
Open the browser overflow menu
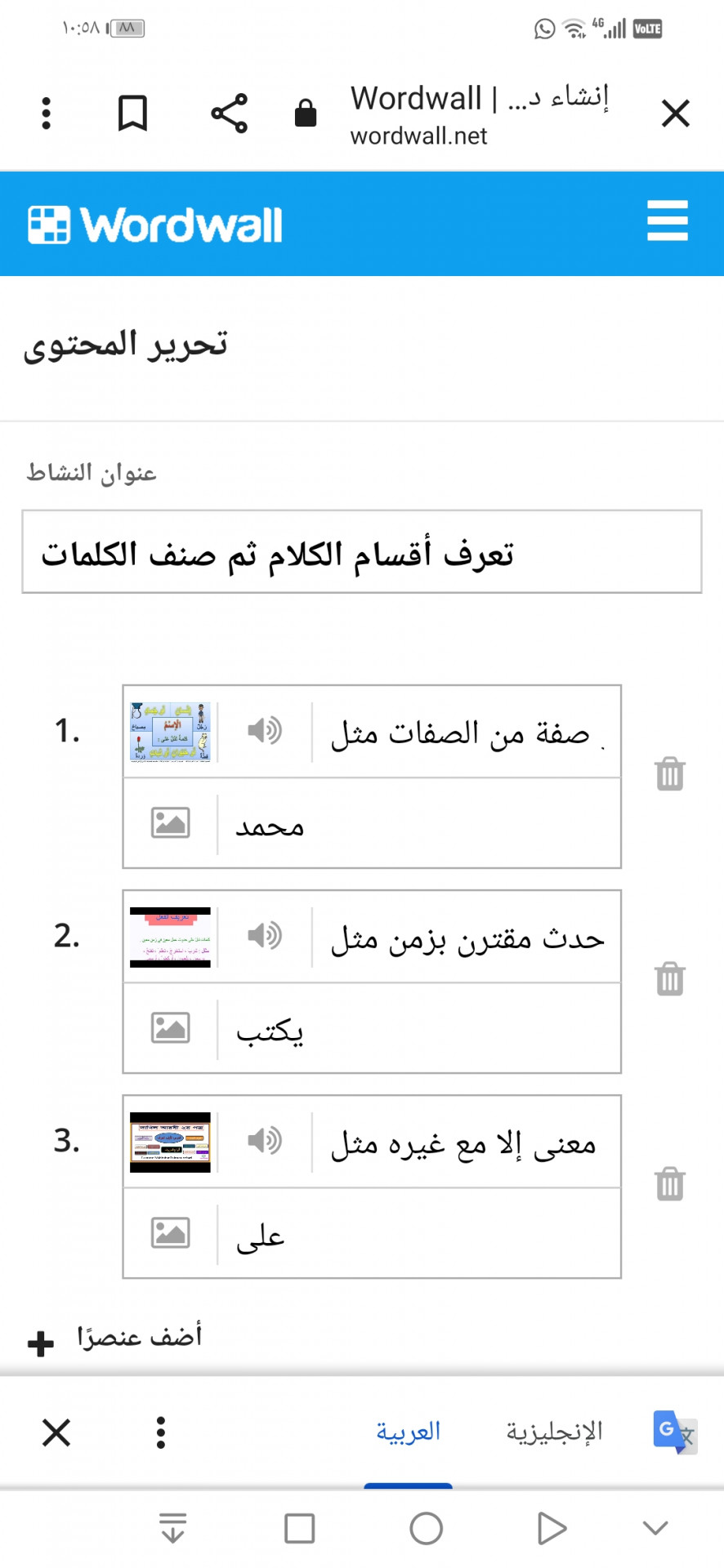pos(47,114)
